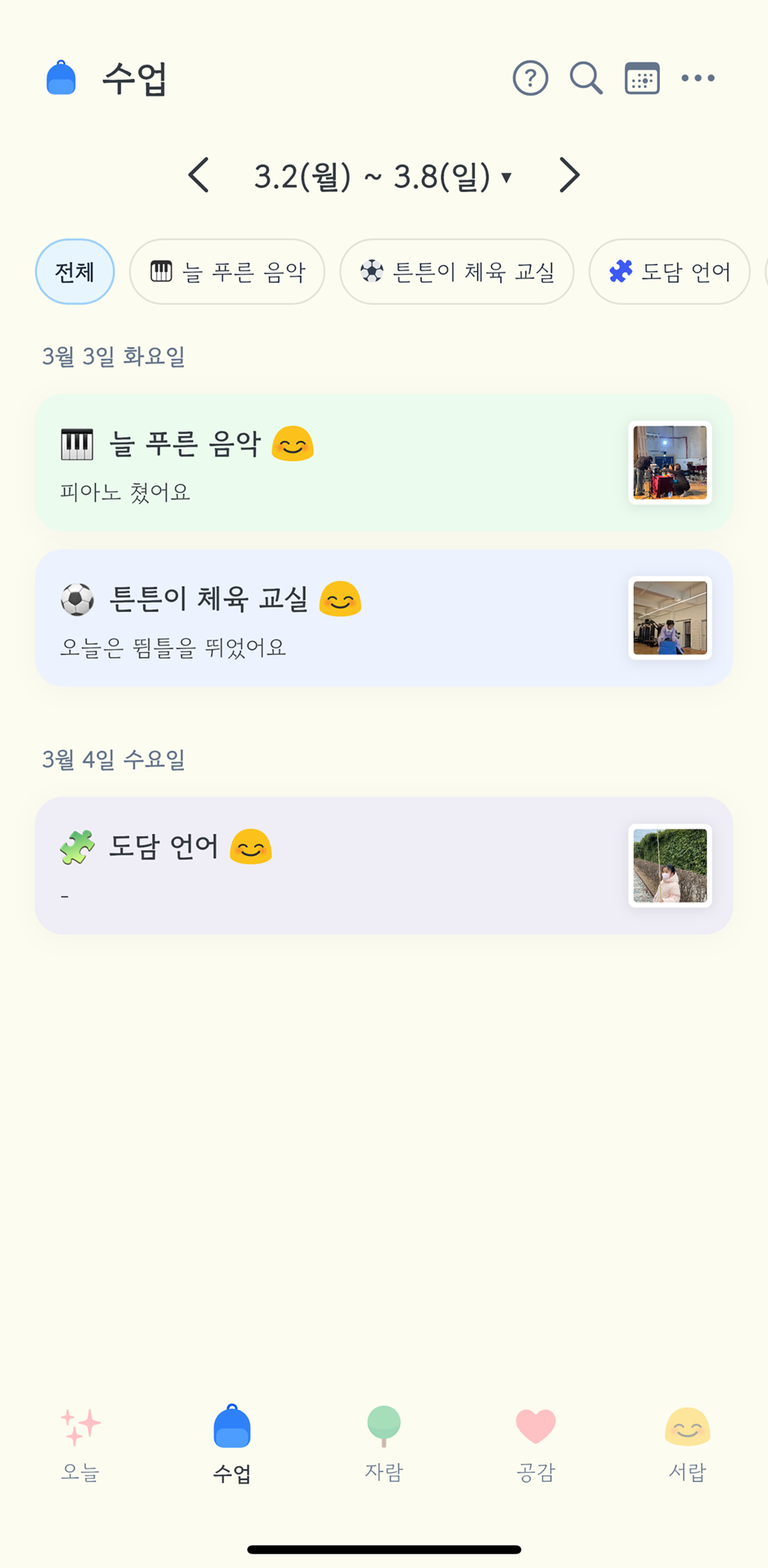Select the 전체 filter chip
Viewport: 768px width, 1568px height.
[x=74, y=272]
